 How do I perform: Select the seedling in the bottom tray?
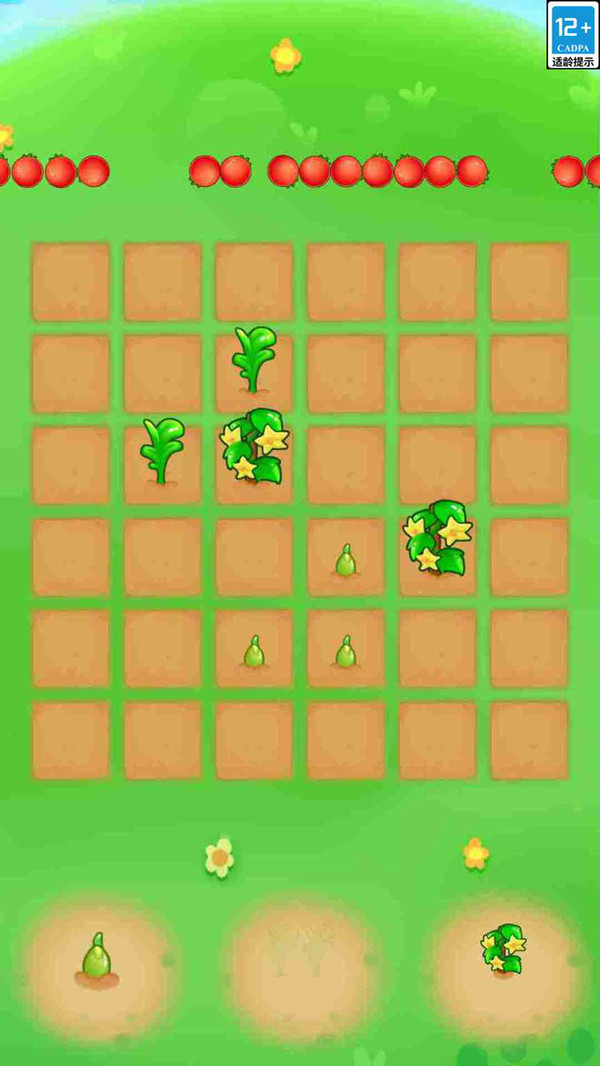[x=96, y=960]
